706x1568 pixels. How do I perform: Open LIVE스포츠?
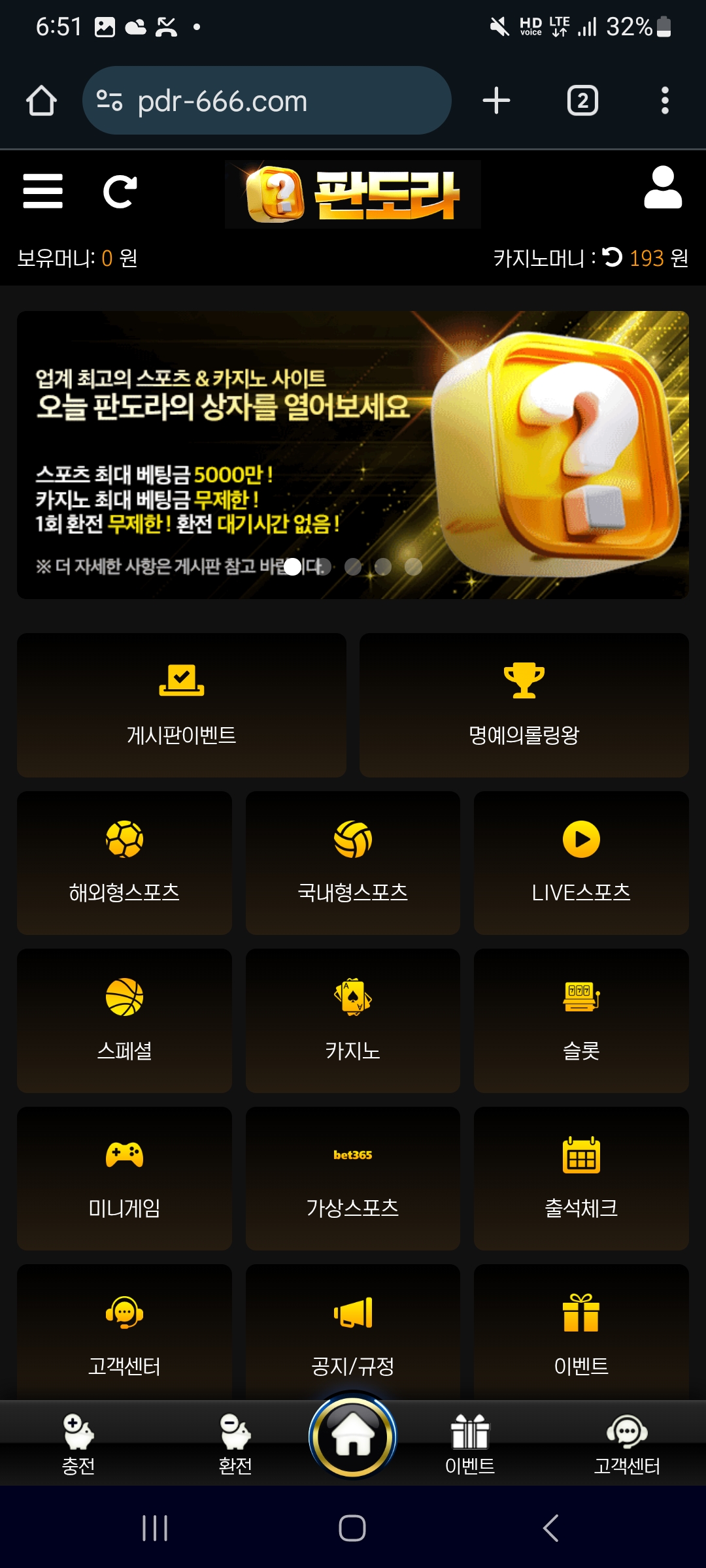pos(580,863)
